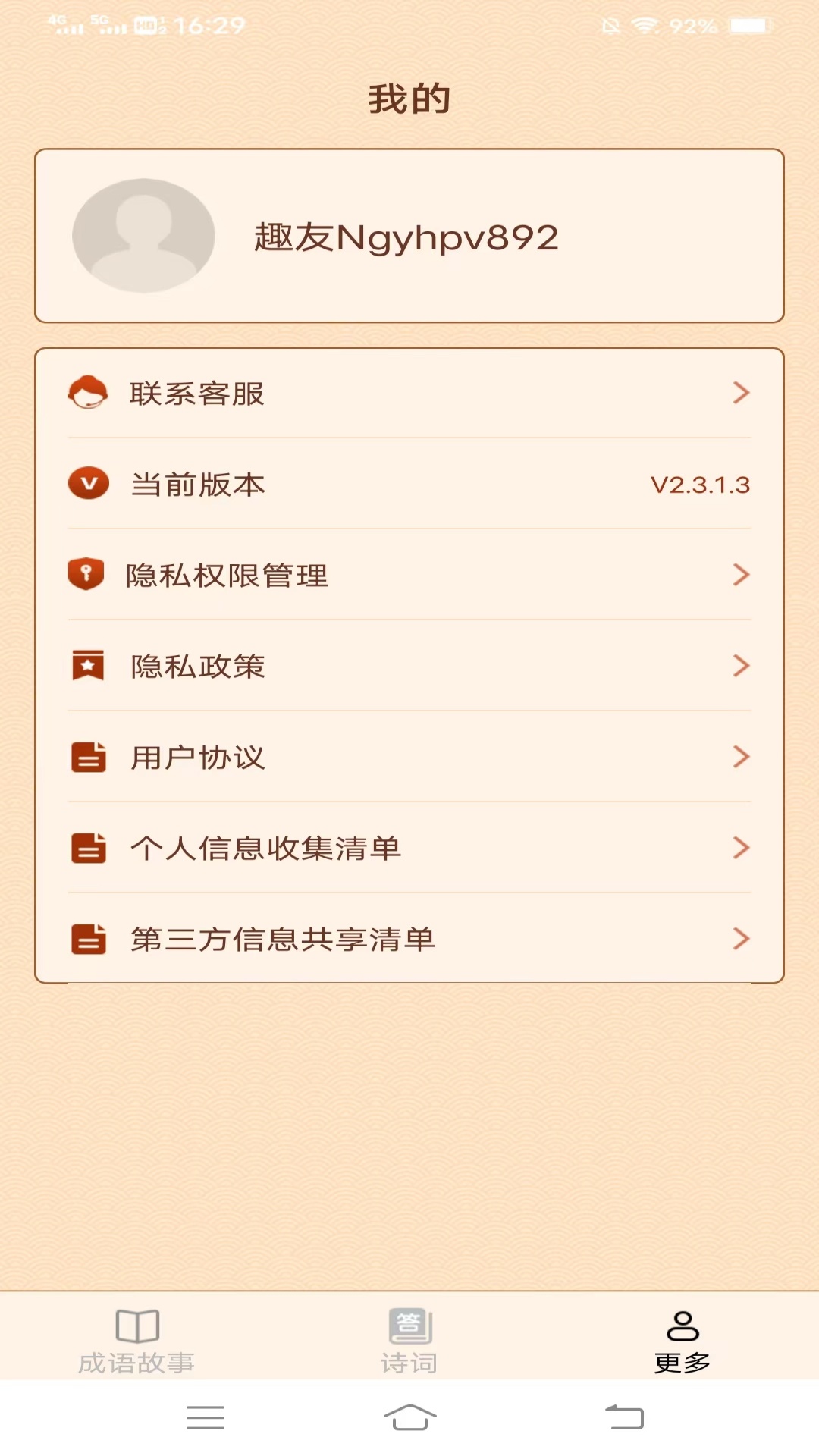
Task: Open the 隐私政策 privacy policy
Action: tap(409, 666)
